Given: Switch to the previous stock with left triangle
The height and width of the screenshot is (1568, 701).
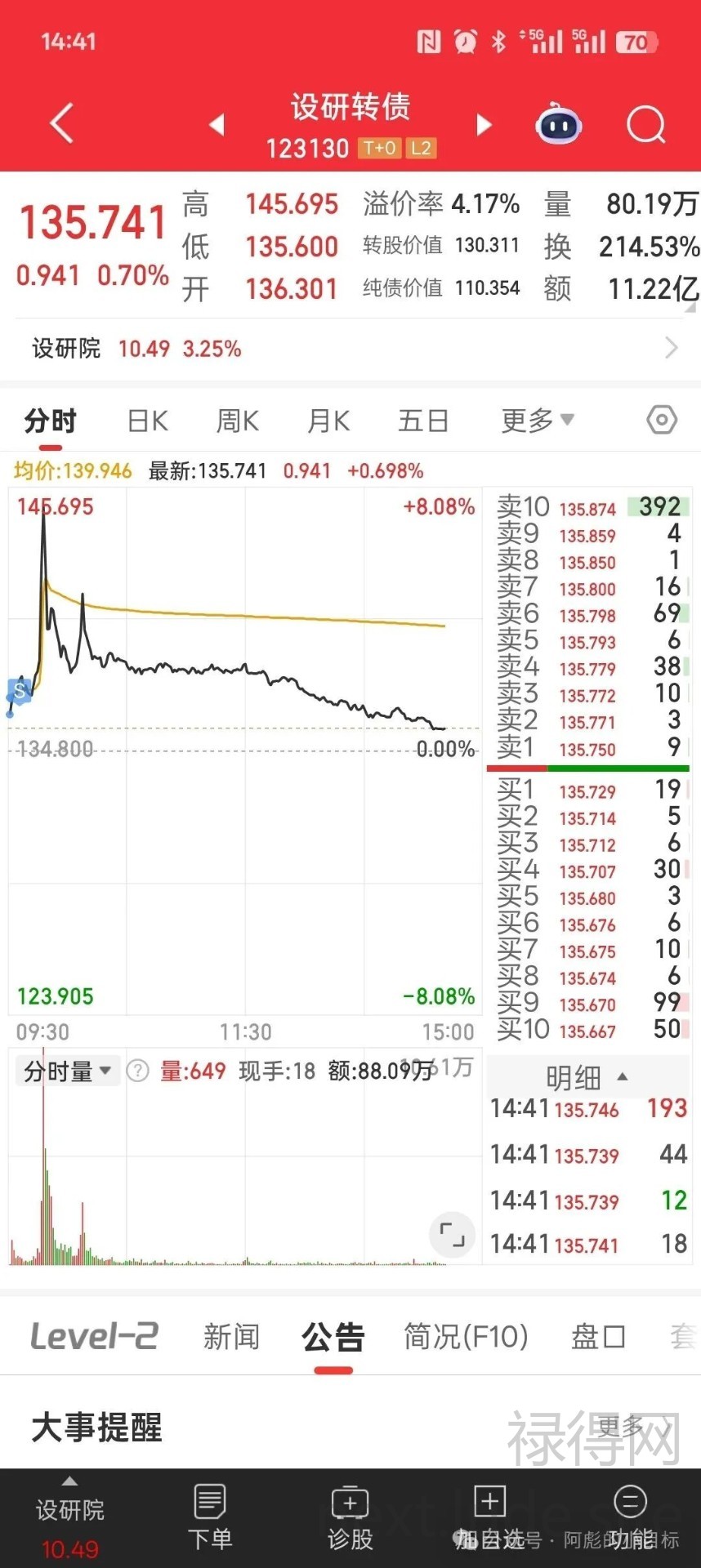Looking at the screenshot, I should click(x=217, y=125).
